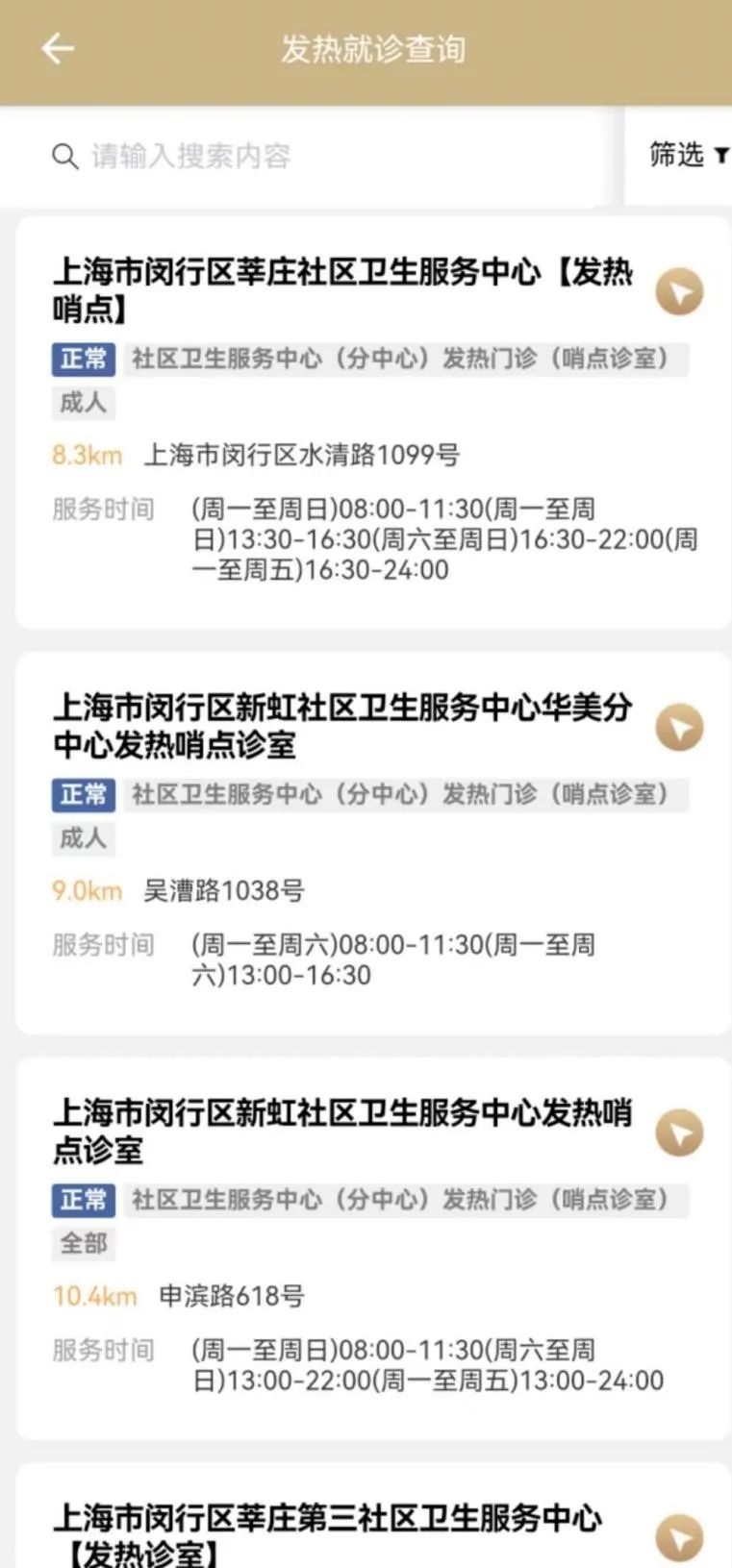The height and width of the screenshot is (1568, 732).
Task: Click the back arrow in the title bar
Action: point(59,47)
